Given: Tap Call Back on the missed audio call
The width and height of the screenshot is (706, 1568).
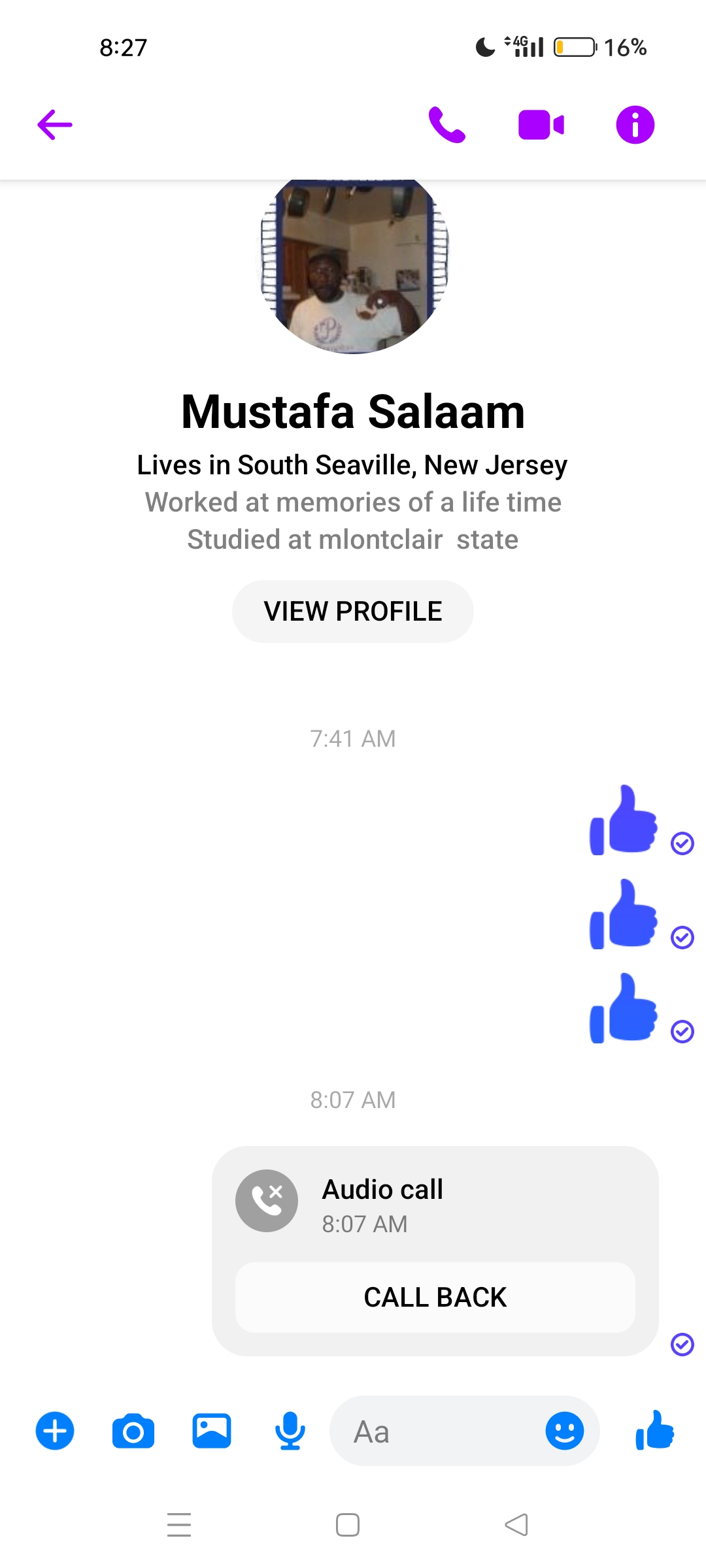Looking at the screenshot, I should pyautogui.click(x=435, y=1298).
